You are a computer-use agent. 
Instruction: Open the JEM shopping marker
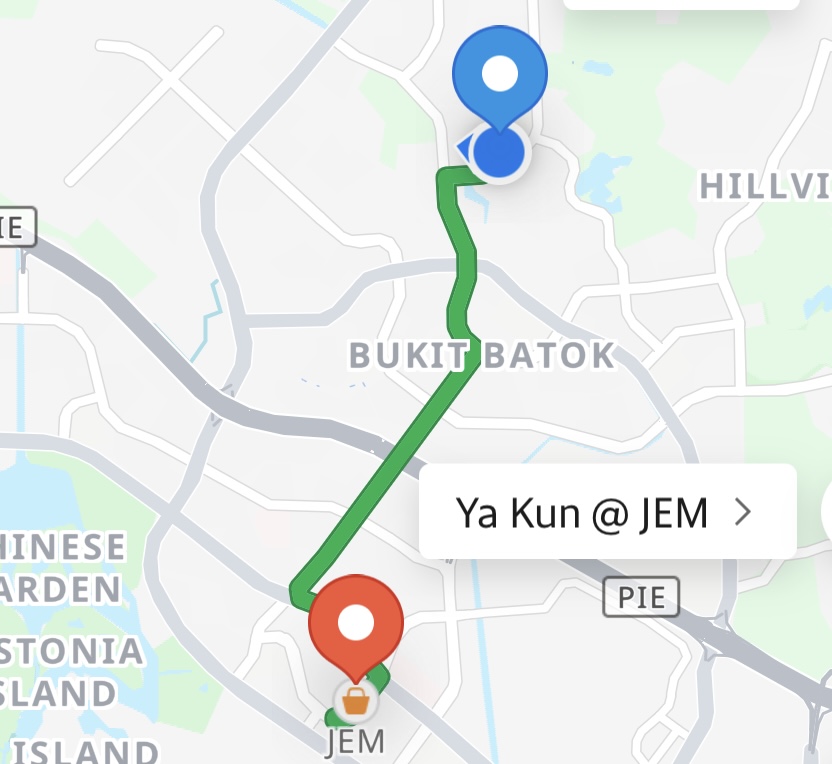pos(355,701)
